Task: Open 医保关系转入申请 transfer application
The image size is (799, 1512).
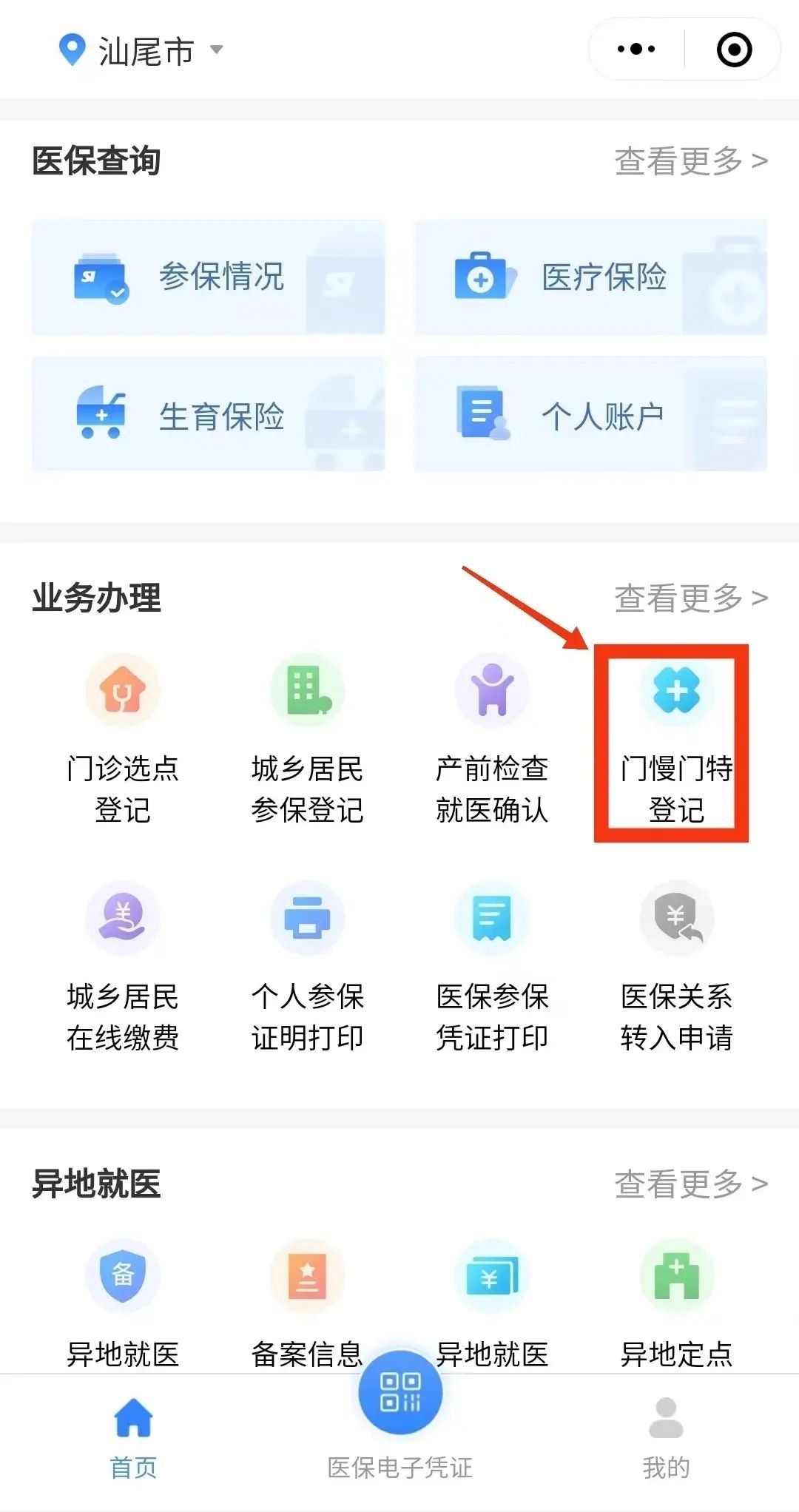Action: click(675, 969)
